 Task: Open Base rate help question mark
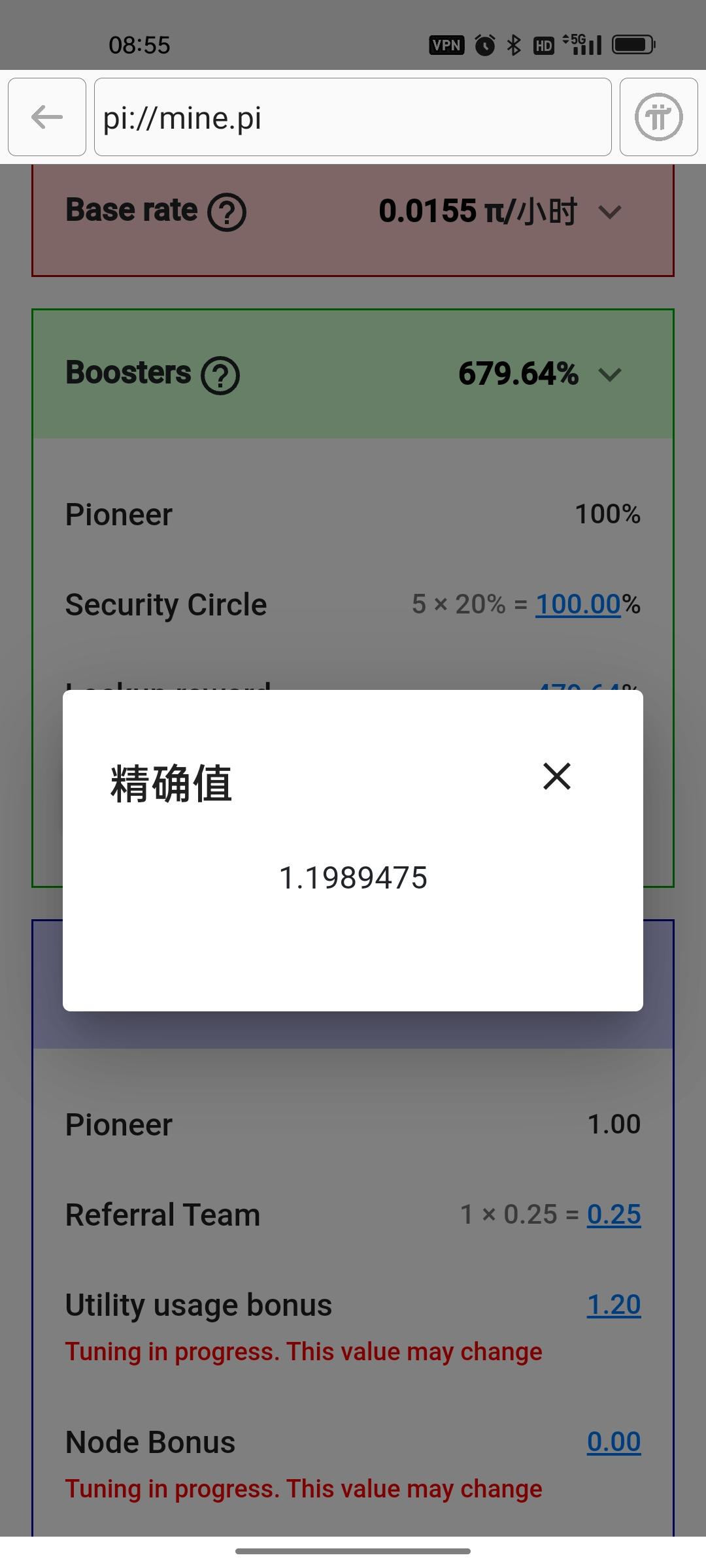point(227,212)
